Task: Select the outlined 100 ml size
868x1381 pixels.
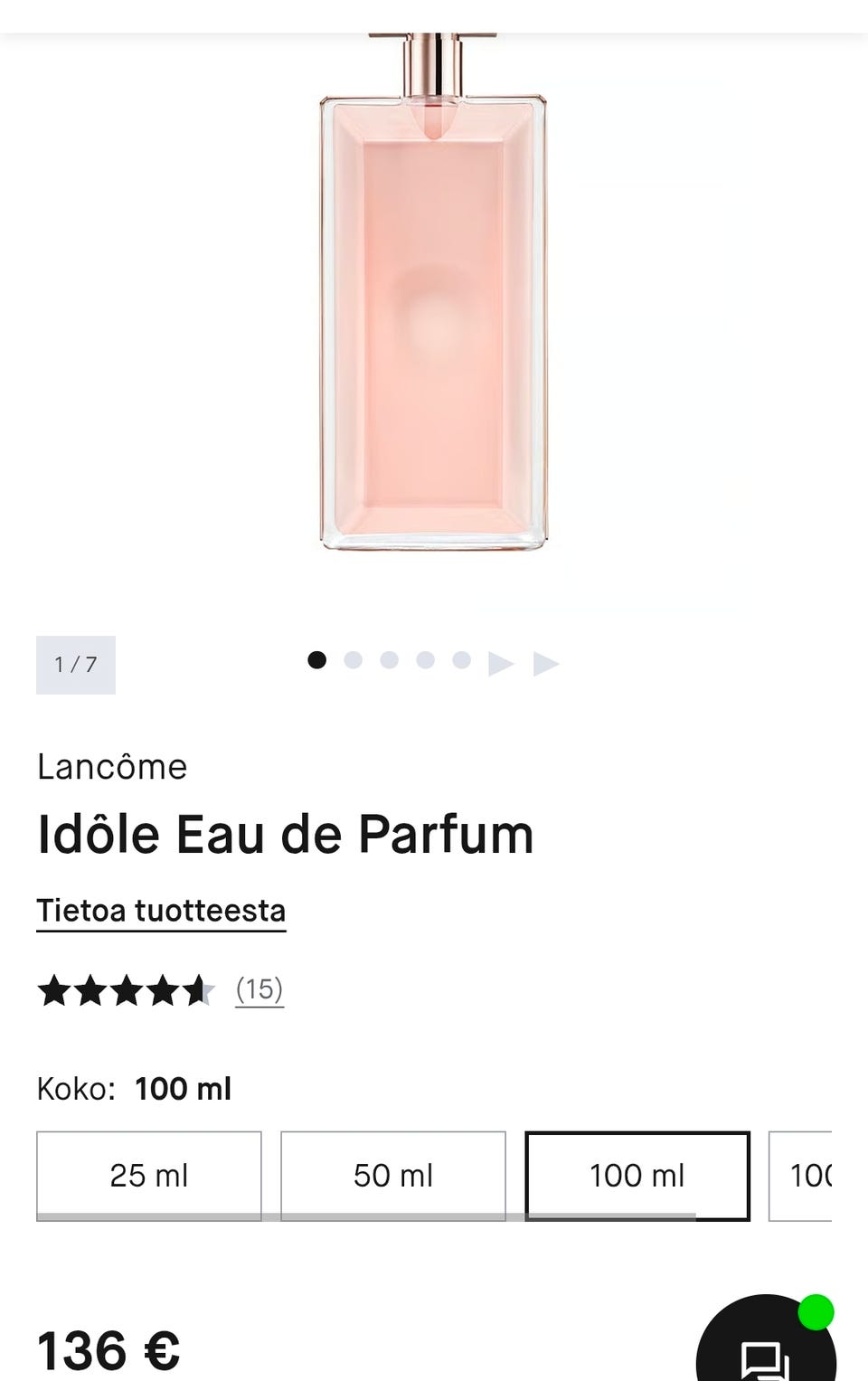Action: click(637, 1175)
